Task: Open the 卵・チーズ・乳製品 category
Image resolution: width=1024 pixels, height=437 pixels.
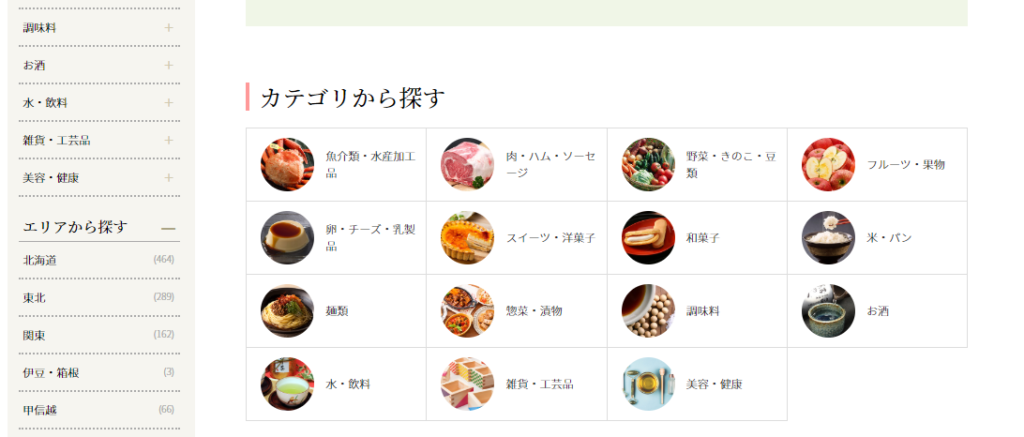Action: tap(336, 238)
